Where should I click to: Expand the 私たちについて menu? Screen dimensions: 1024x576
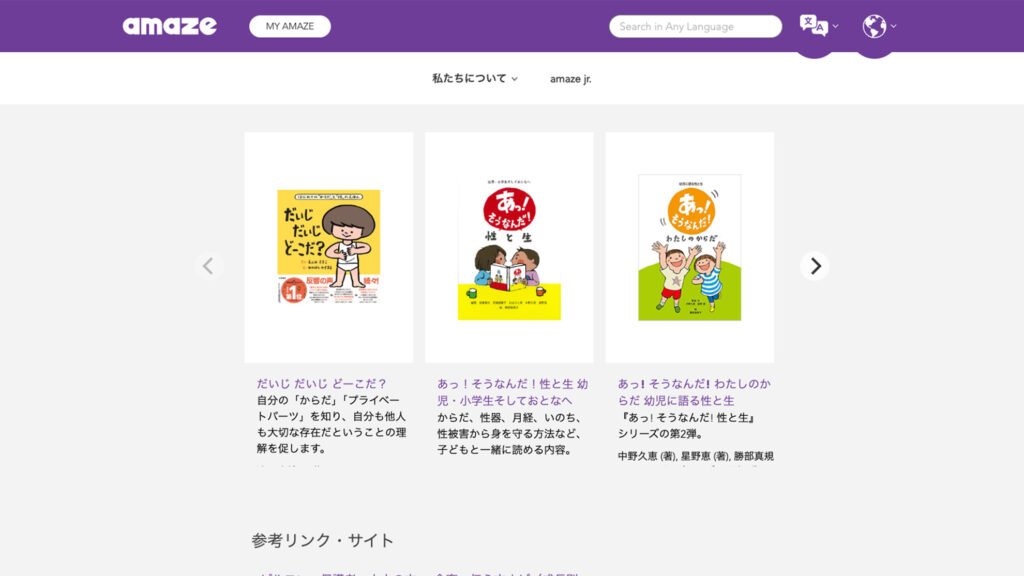tap(475, 78)
